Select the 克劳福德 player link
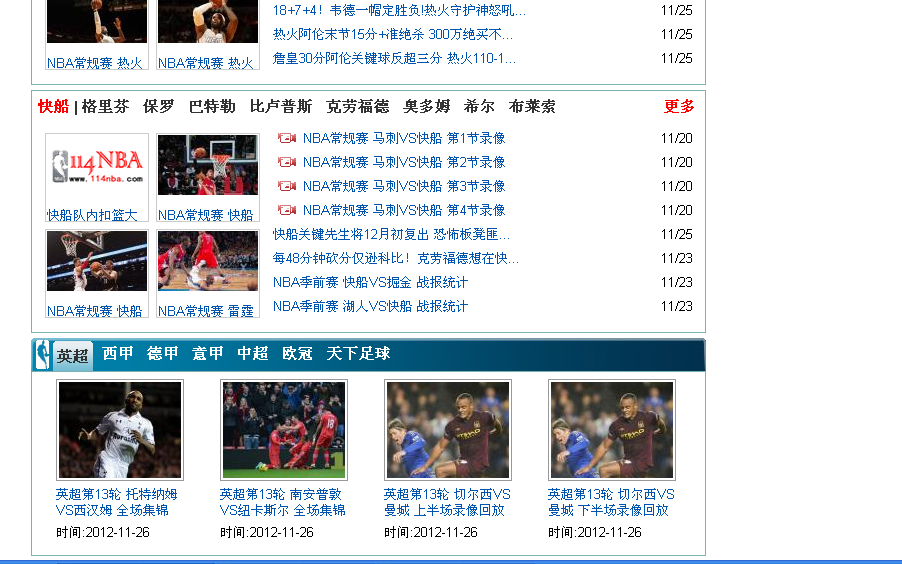 click(x=357, y=106)
